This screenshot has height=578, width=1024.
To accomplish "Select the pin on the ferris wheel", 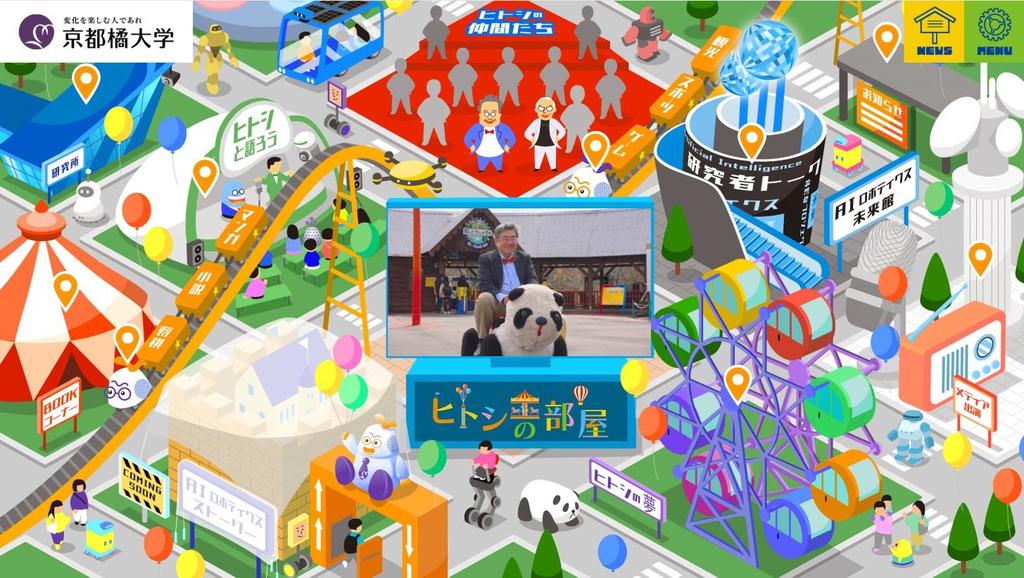I will (737, 382).
